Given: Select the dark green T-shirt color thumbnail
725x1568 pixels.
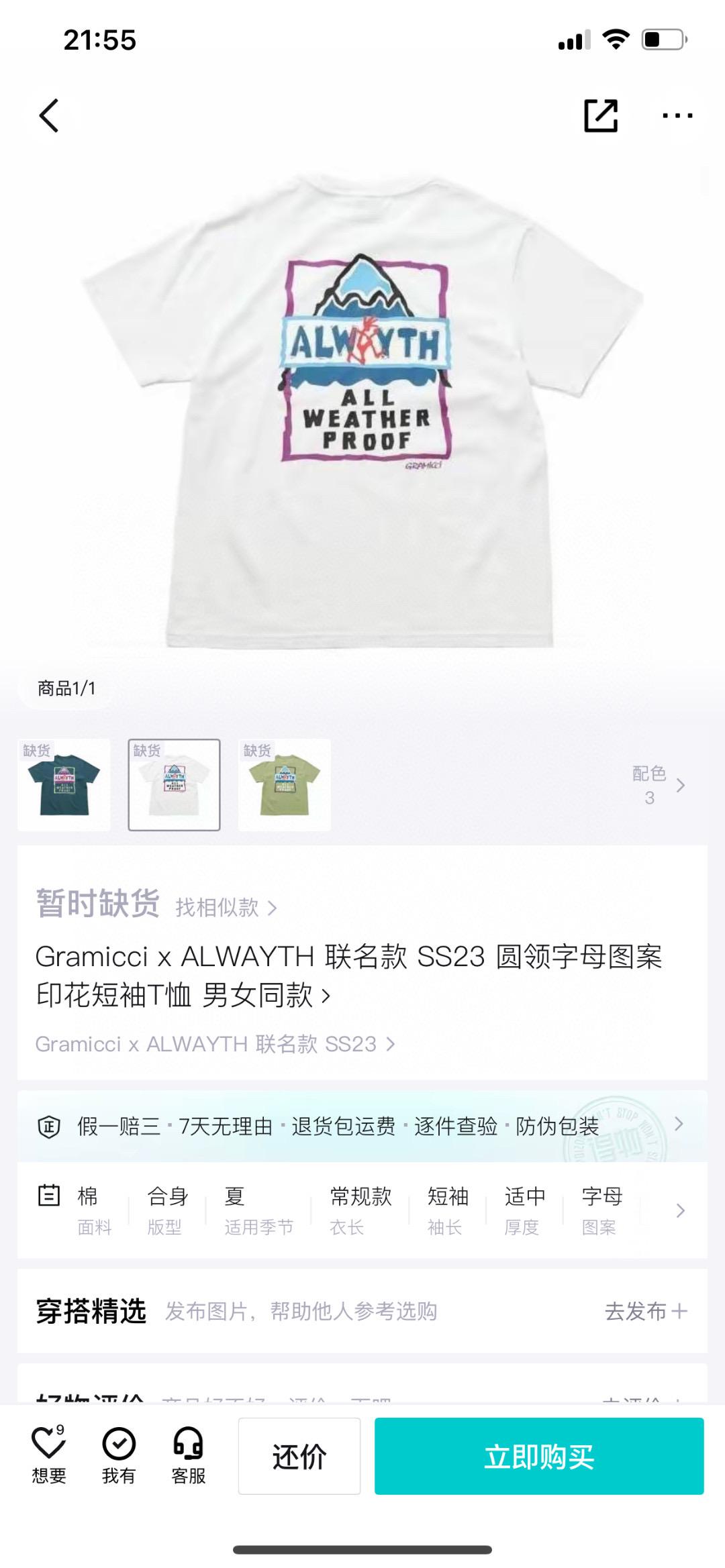Looking at the screenshot, I should click(x=64, y=785).
